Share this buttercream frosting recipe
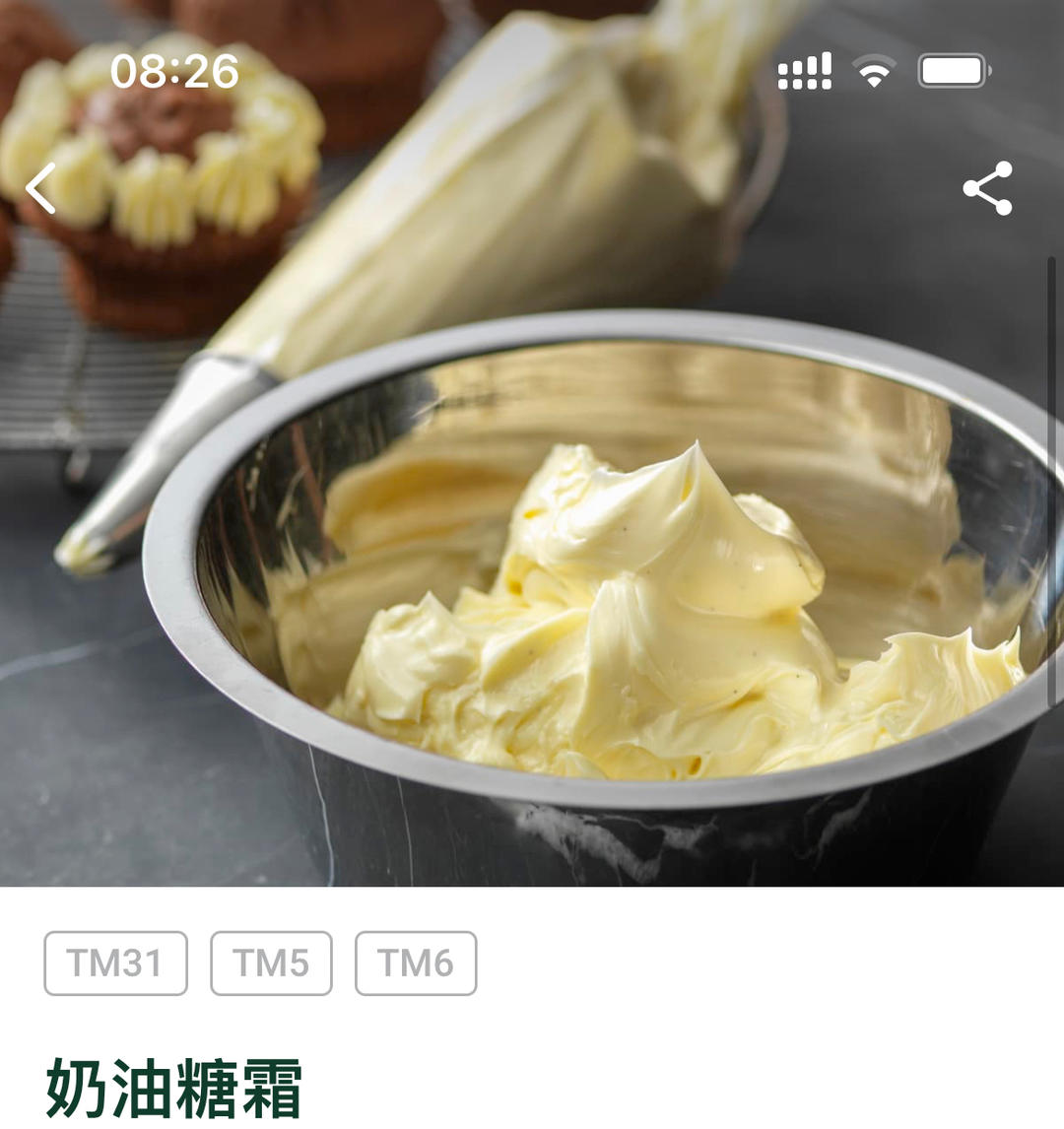This screenshot has height=1129, width=1064. coord(987,188)
